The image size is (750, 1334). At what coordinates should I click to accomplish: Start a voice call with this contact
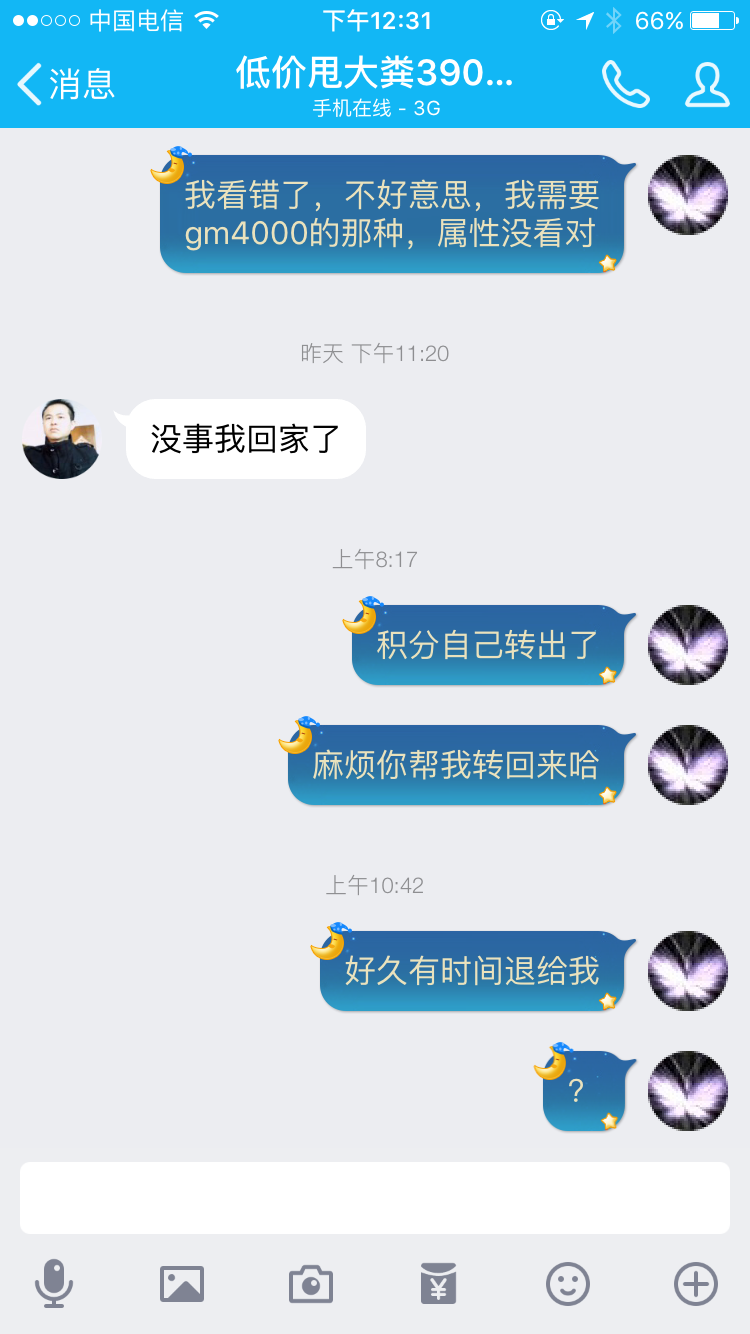click(x=625, y=85)
